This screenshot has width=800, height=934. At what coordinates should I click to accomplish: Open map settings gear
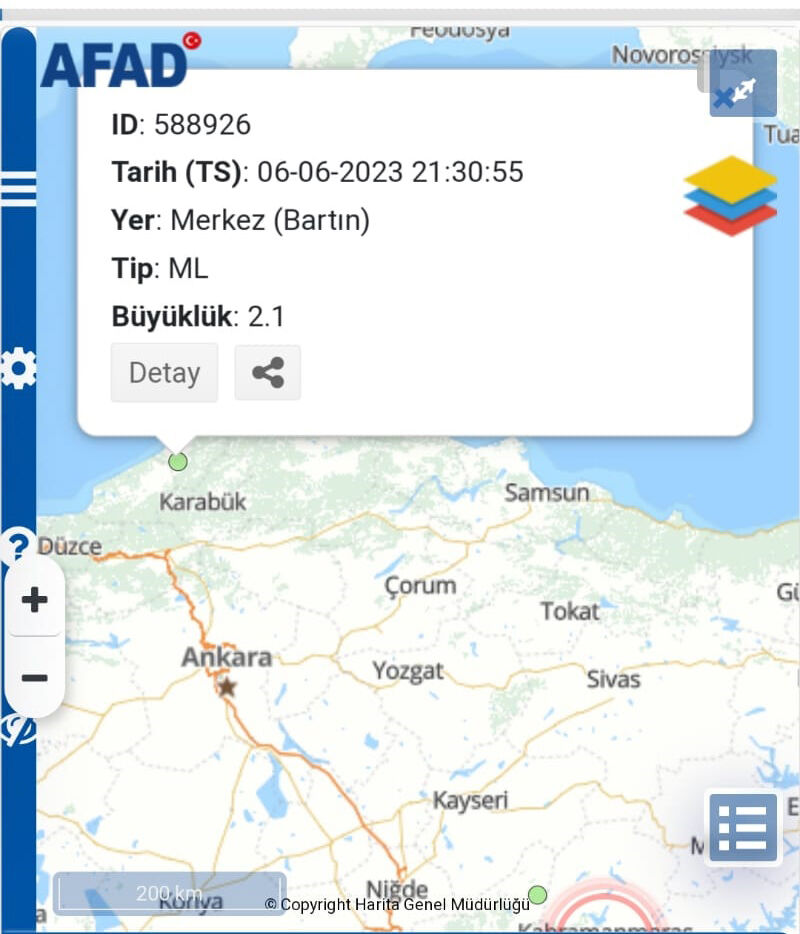(18, 368)
